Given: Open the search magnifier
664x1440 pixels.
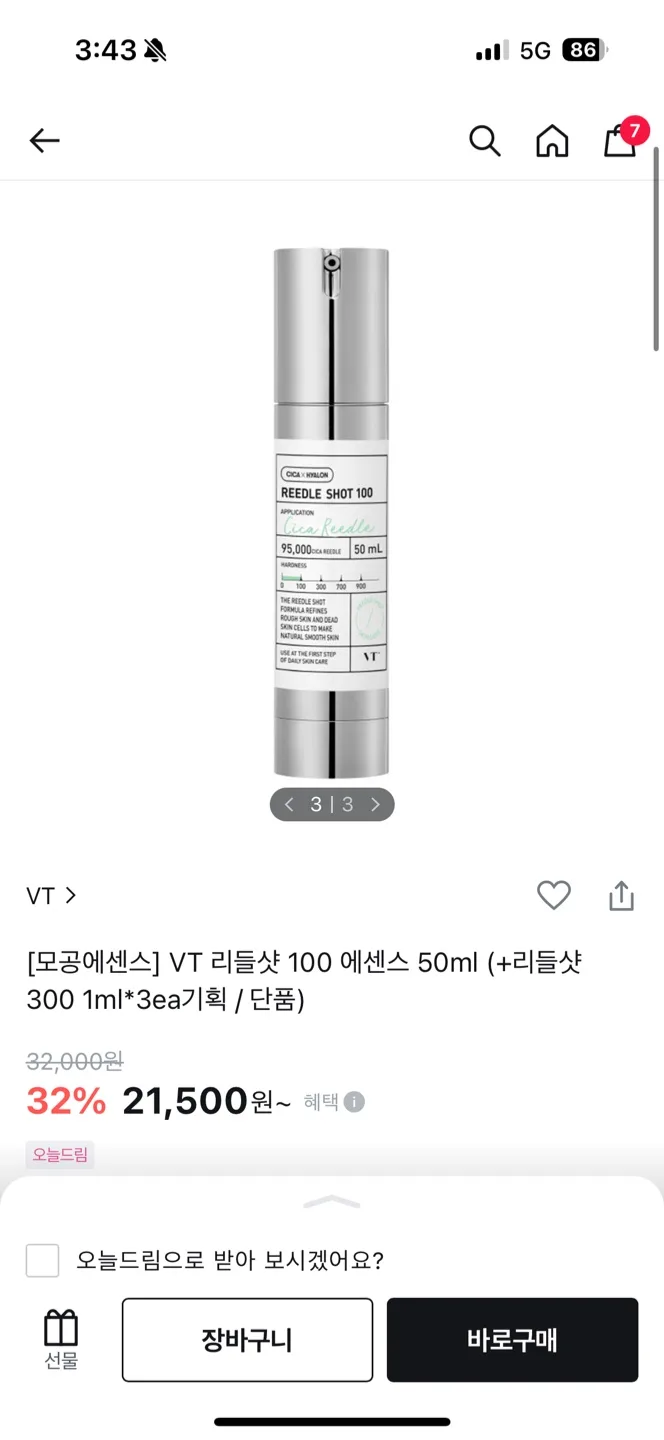Looking at the screenshot, I should tap(484, 141).
